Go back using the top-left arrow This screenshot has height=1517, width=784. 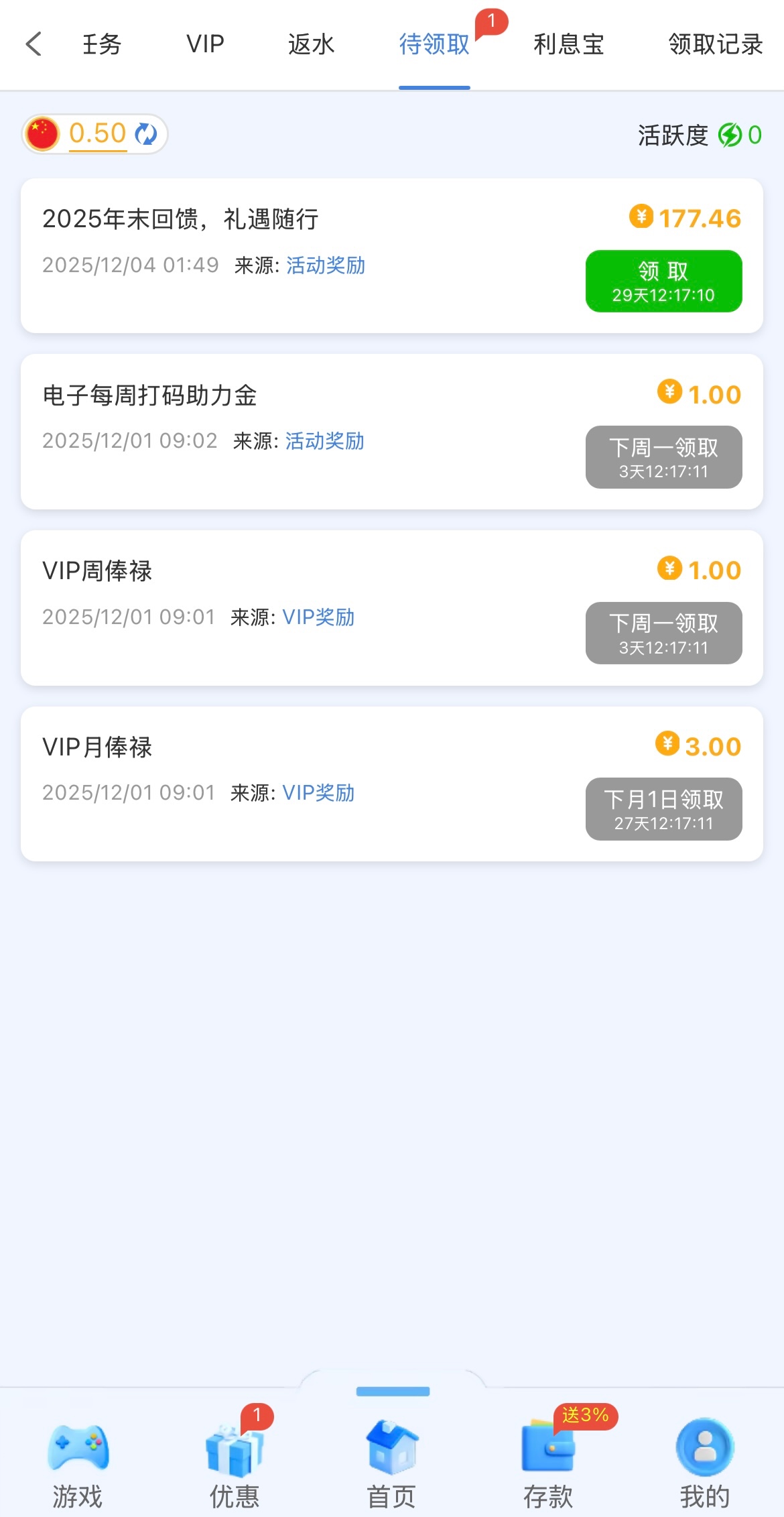point(34,44)
